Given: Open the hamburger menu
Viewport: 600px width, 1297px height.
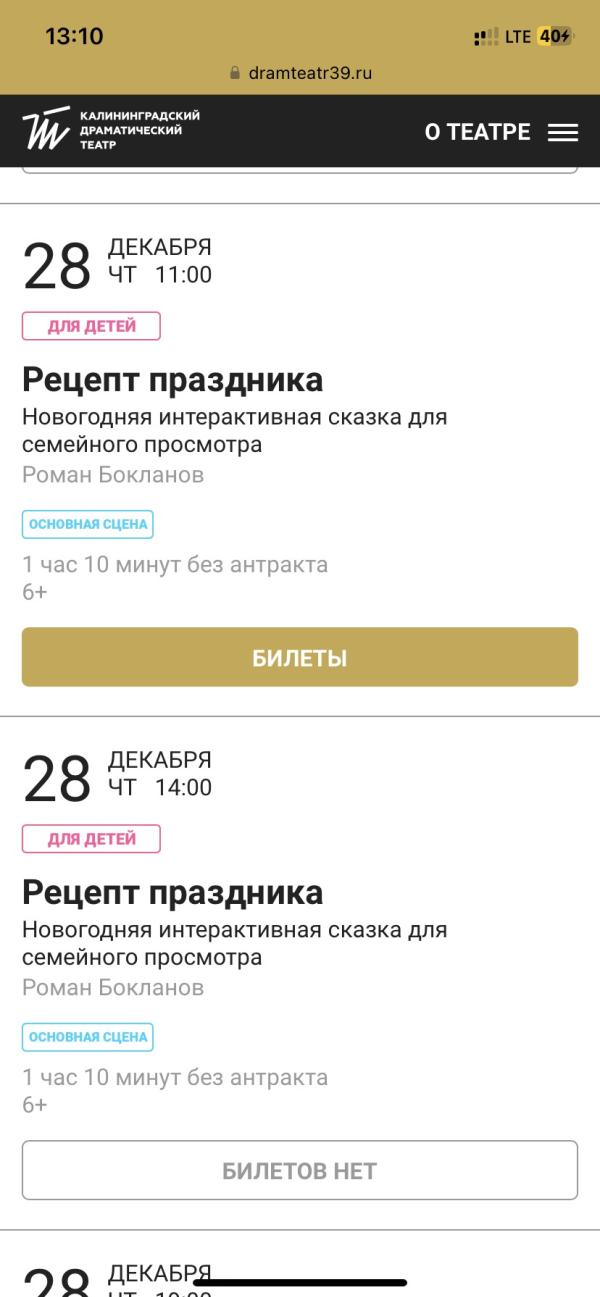Looking at the screenshot, I should point(563,133).
